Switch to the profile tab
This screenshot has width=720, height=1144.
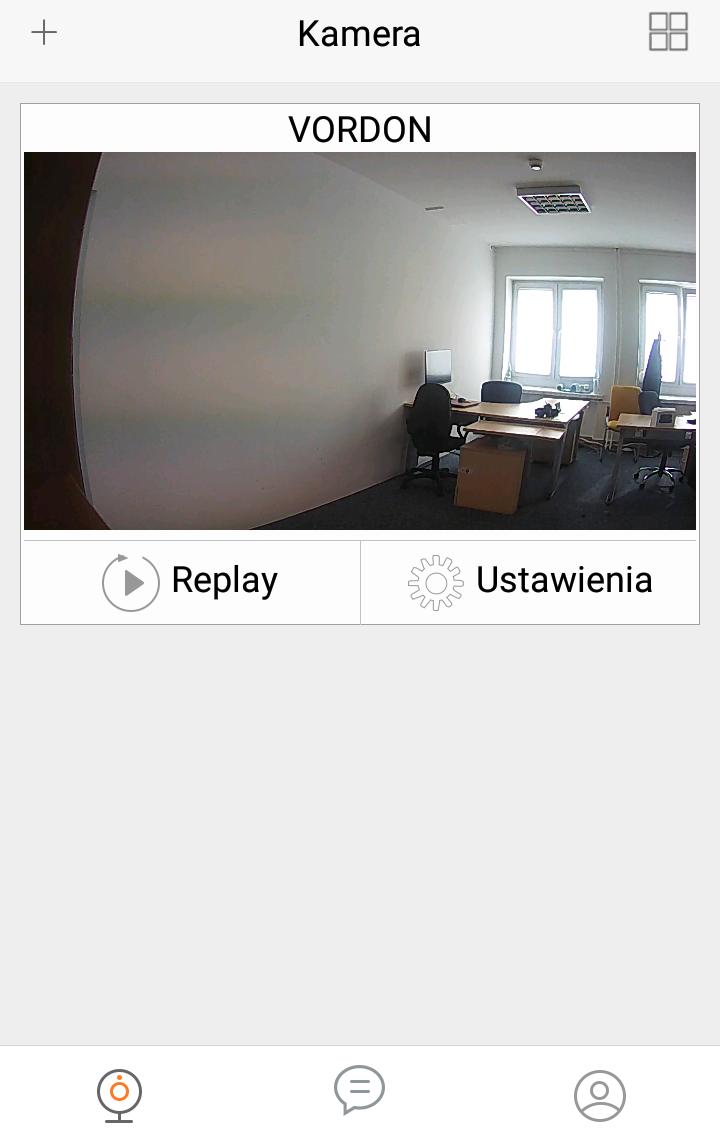point(600,1095)
